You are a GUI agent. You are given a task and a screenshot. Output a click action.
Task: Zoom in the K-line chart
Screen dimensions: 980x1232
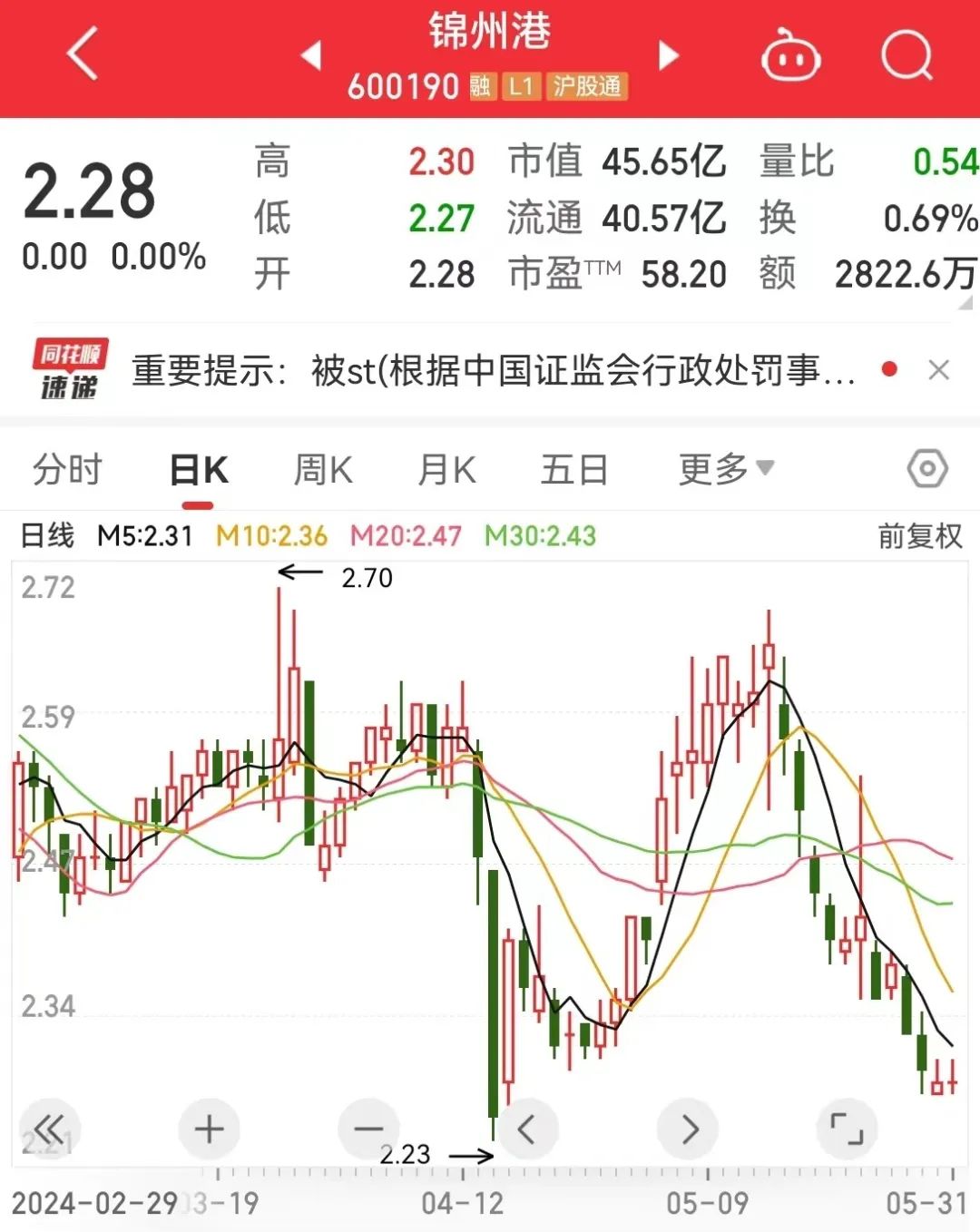click(210, 1129)
